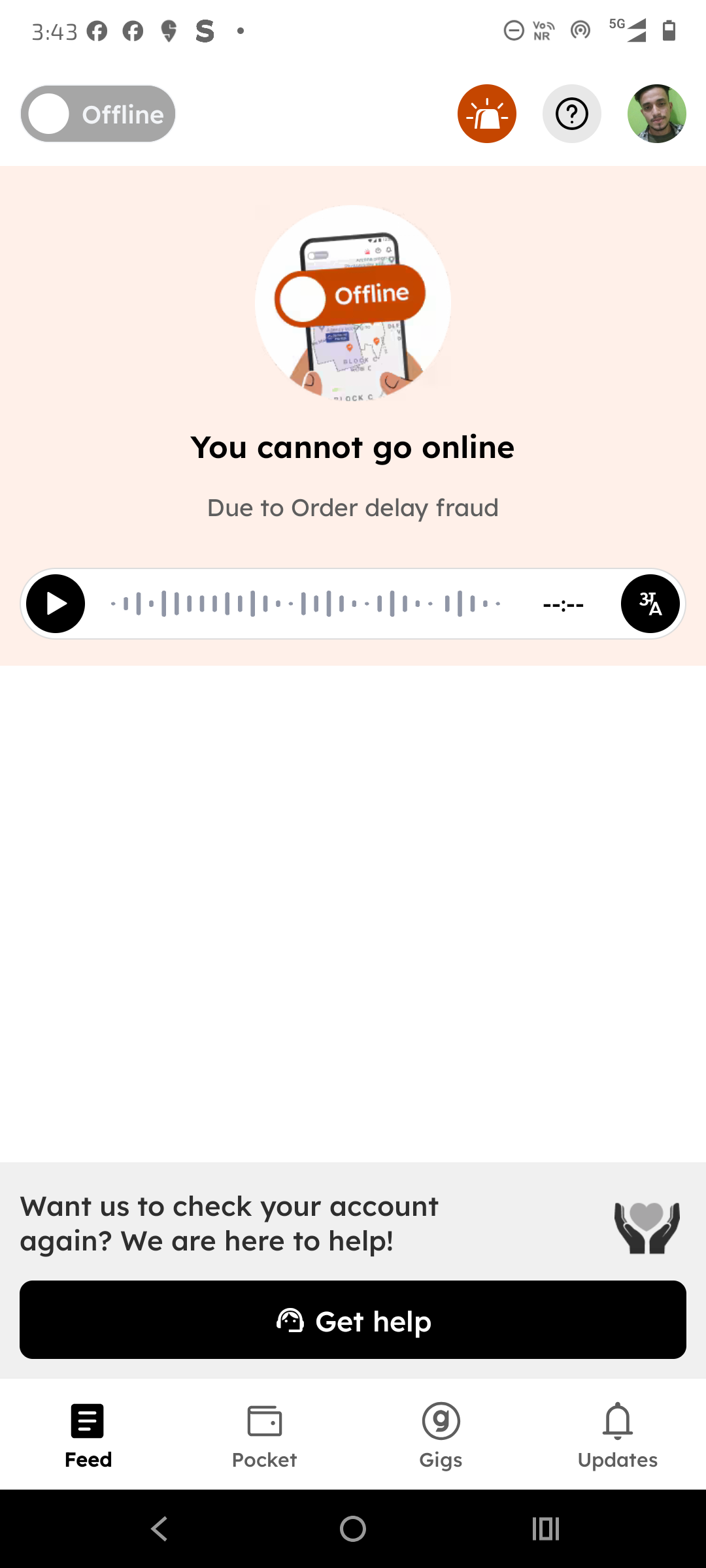Switch to the Gigs tab
The height and width of the screenshot is (1568, 706).
pyautogui.click(x=441, y=1435)
